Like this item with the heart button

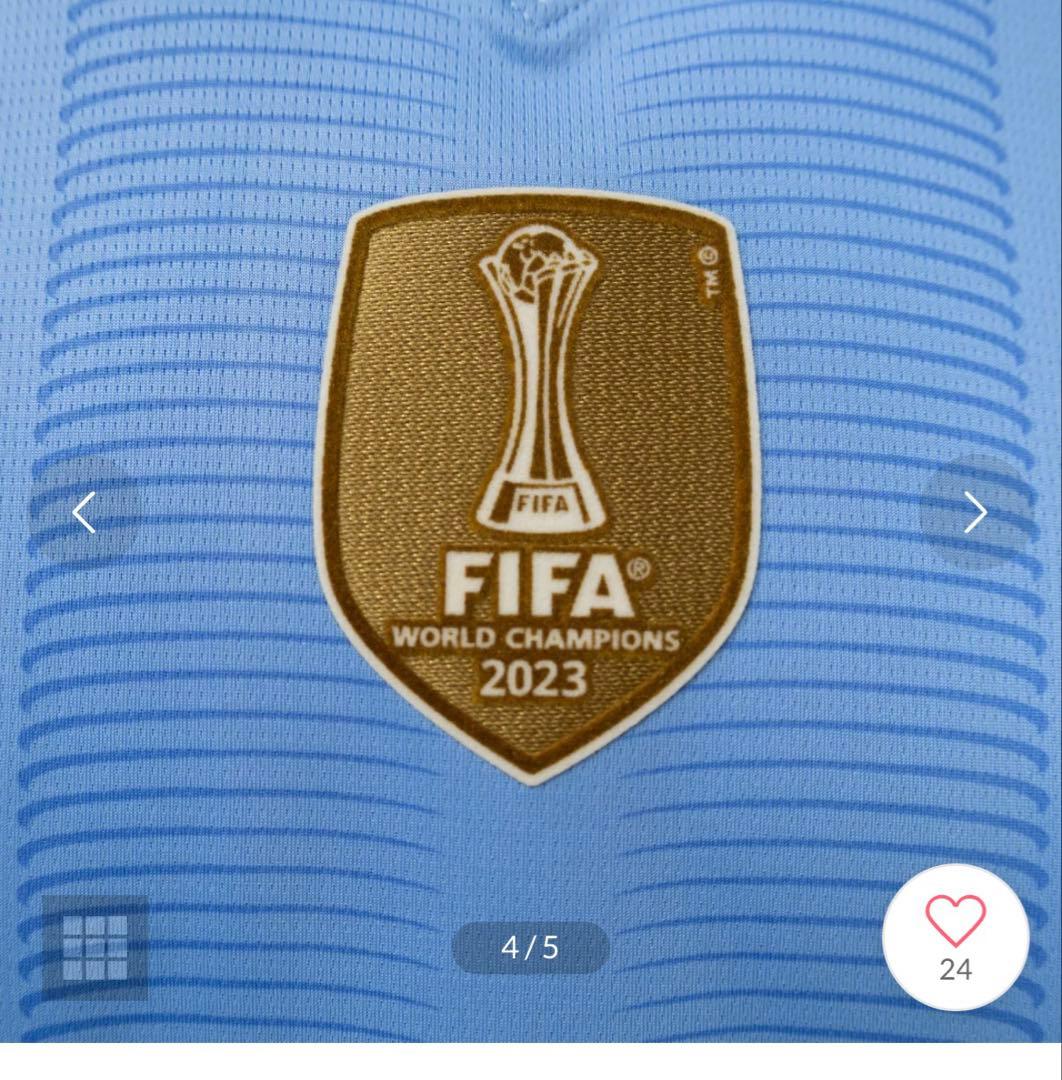point(955,937)
